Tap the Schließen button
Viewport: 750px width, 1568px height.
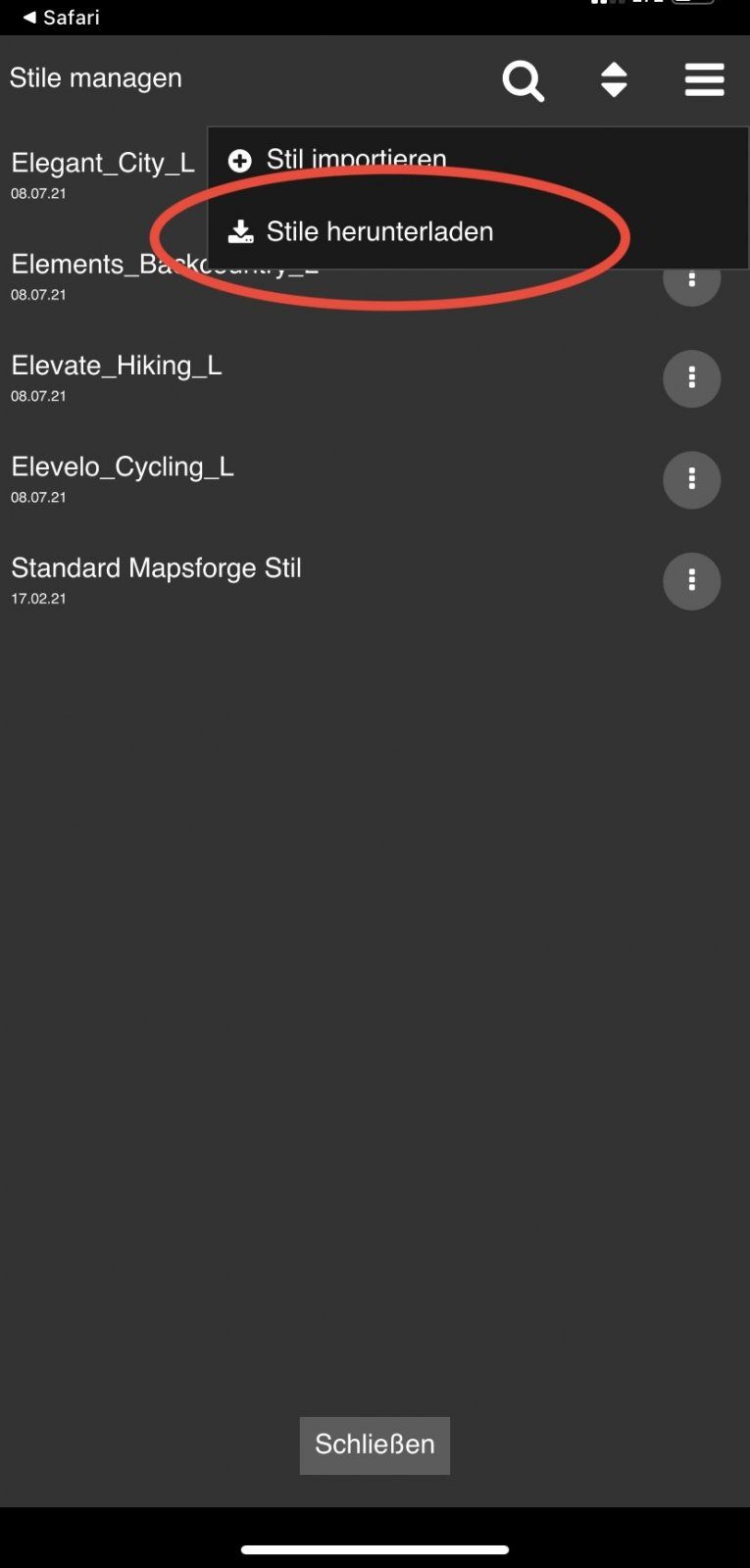[x=375, y=1445]
